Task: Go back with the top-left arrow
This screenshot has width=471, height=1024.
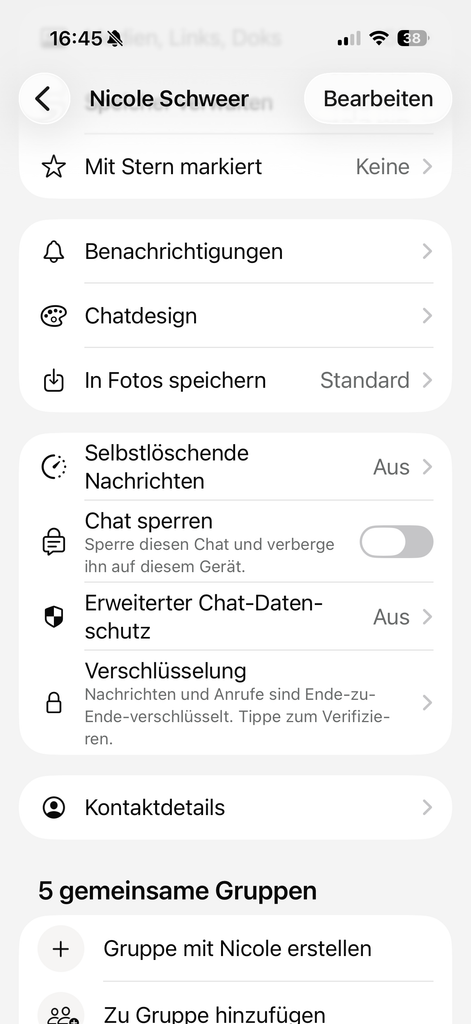Action: click(44, 99)
